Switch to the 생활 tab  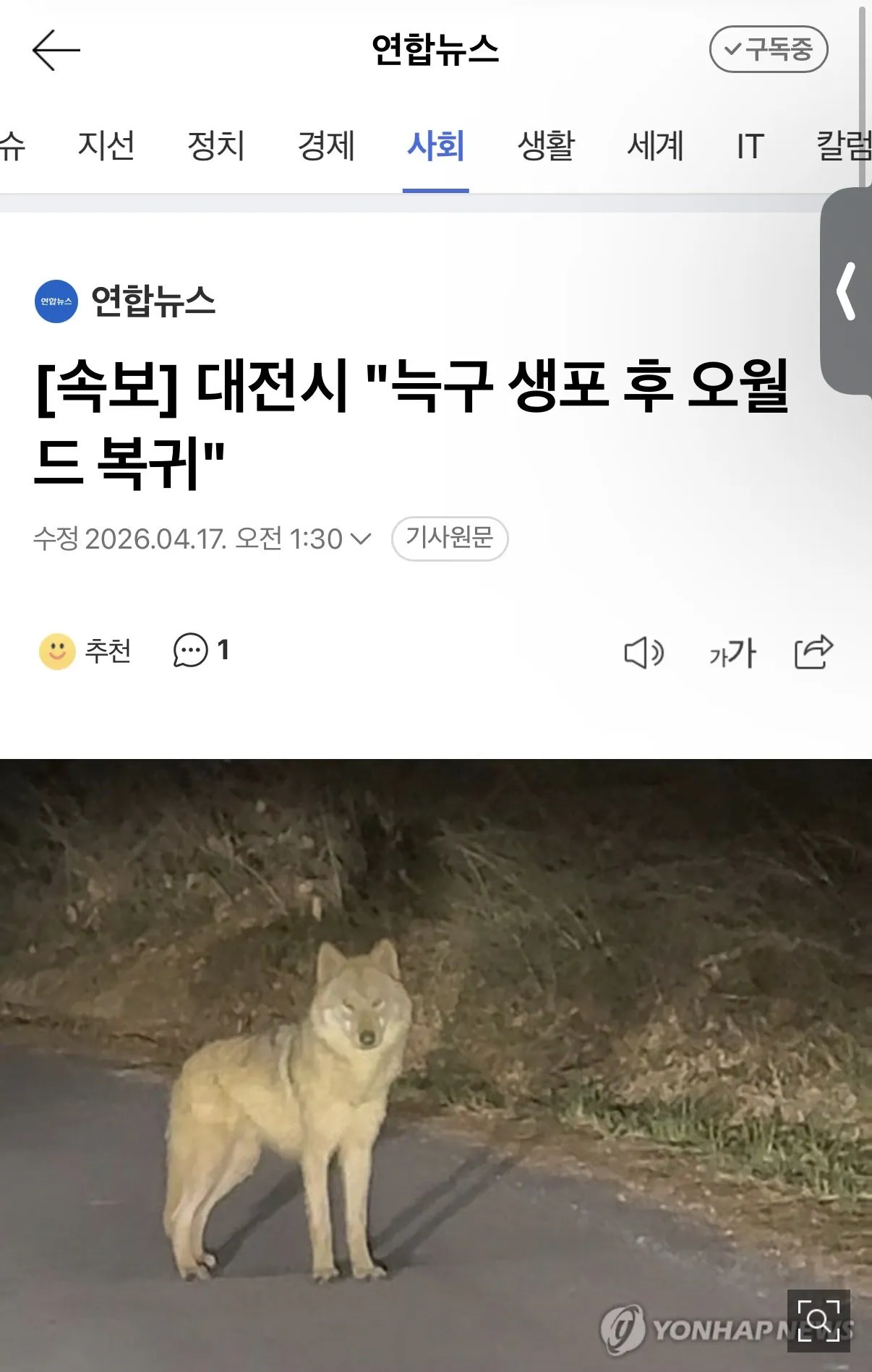[546, 145]
